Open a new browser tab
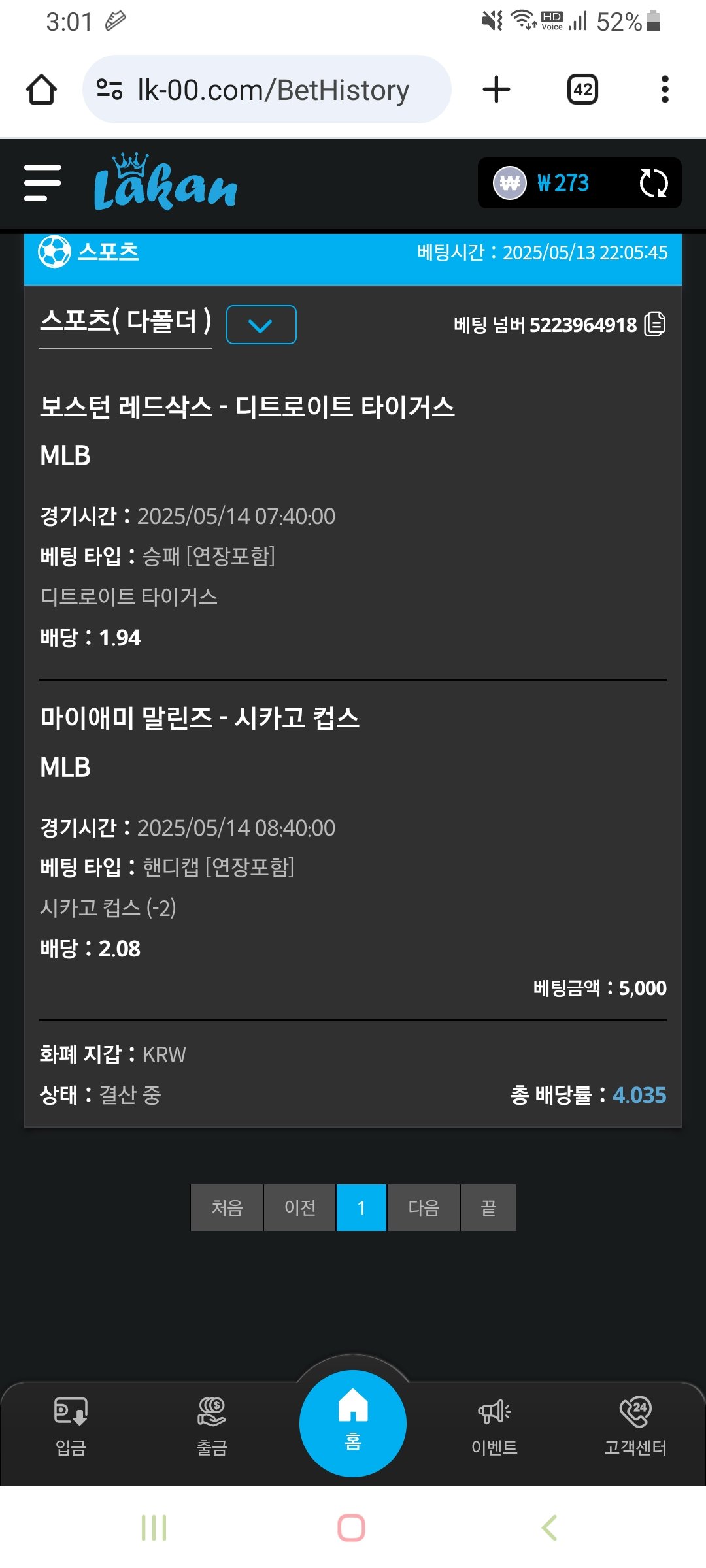This screenshot has width=706, height=1568. (496, 90)
